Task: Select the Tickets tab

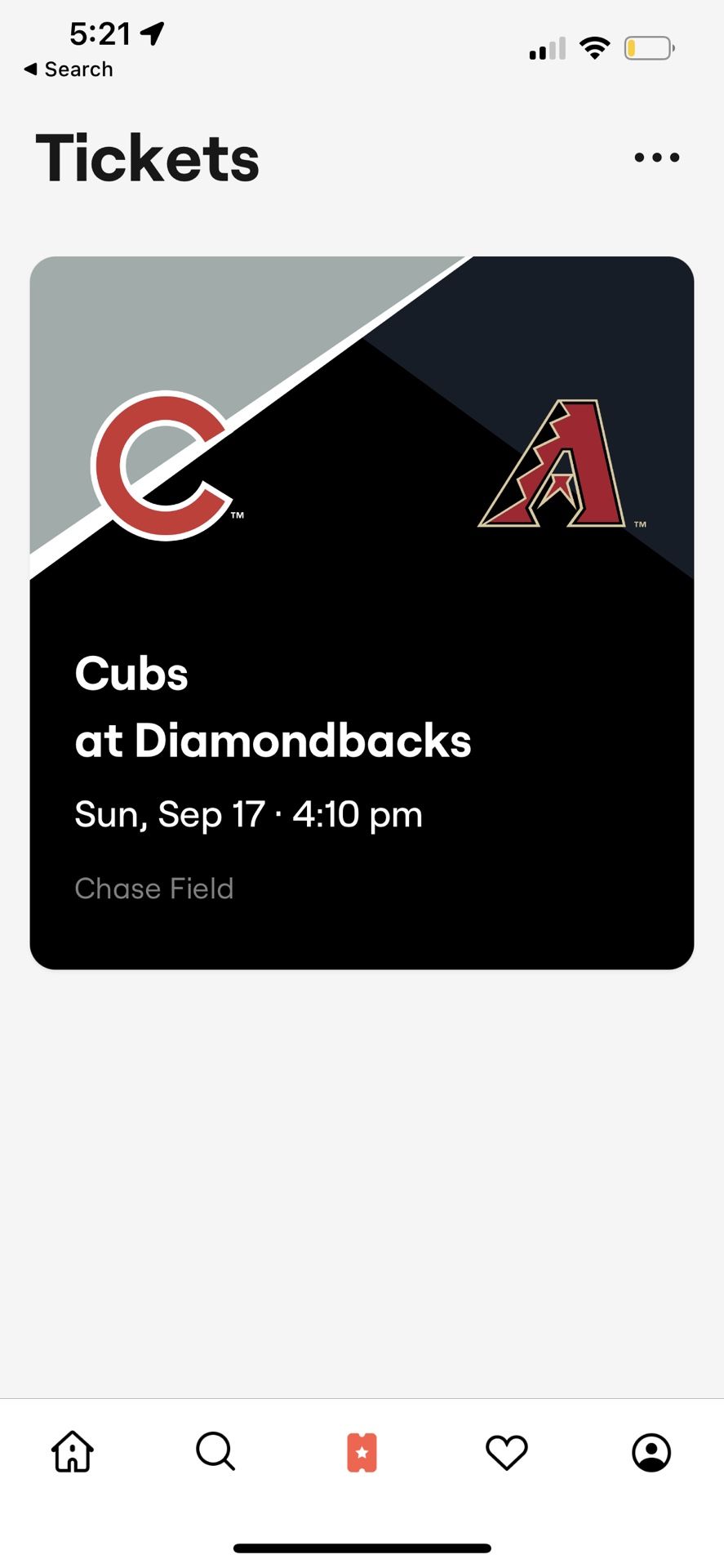Action: point(362,1452)
